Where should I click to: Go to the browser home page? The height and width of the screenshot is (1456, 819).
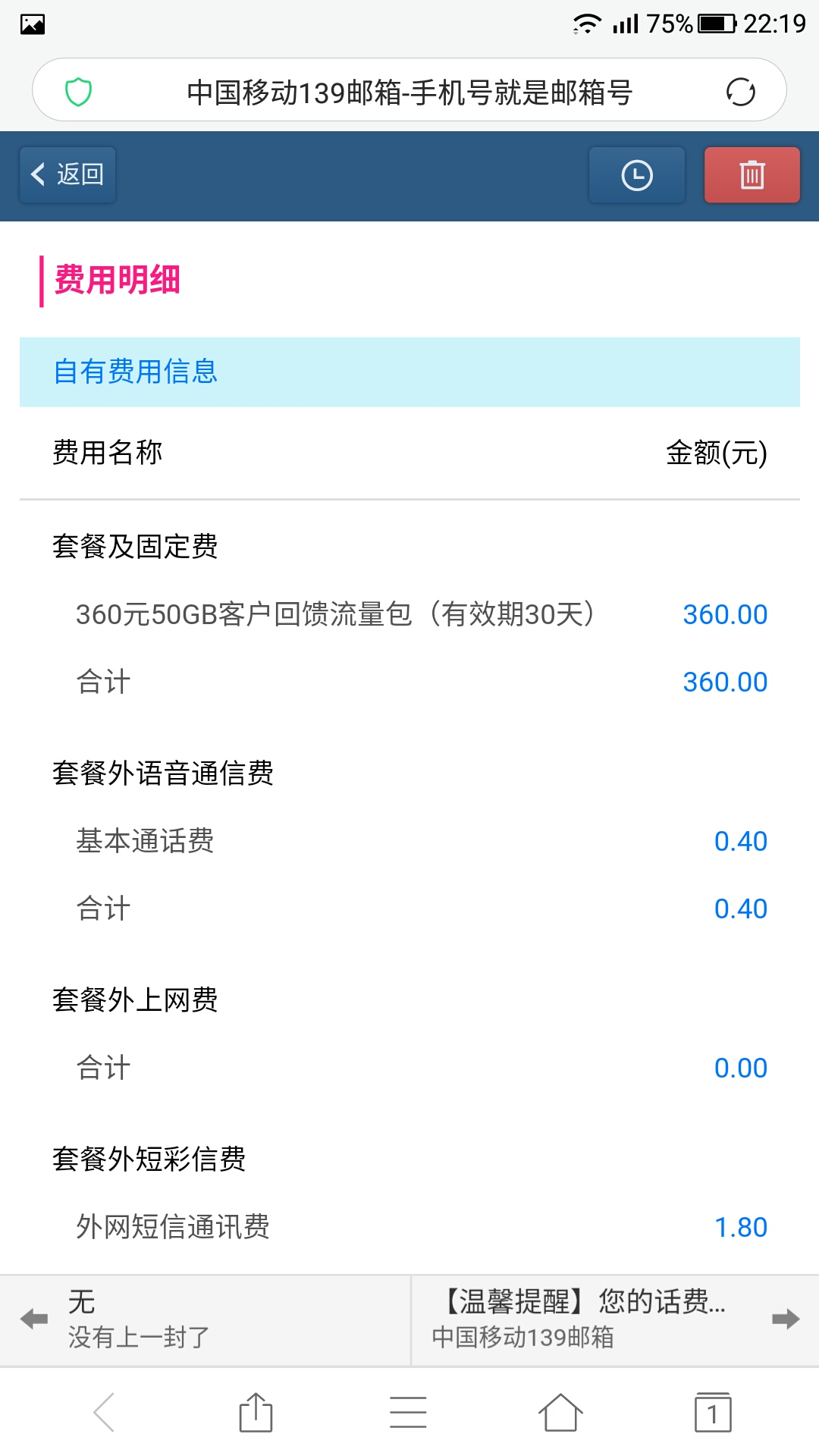(560, 1412)
